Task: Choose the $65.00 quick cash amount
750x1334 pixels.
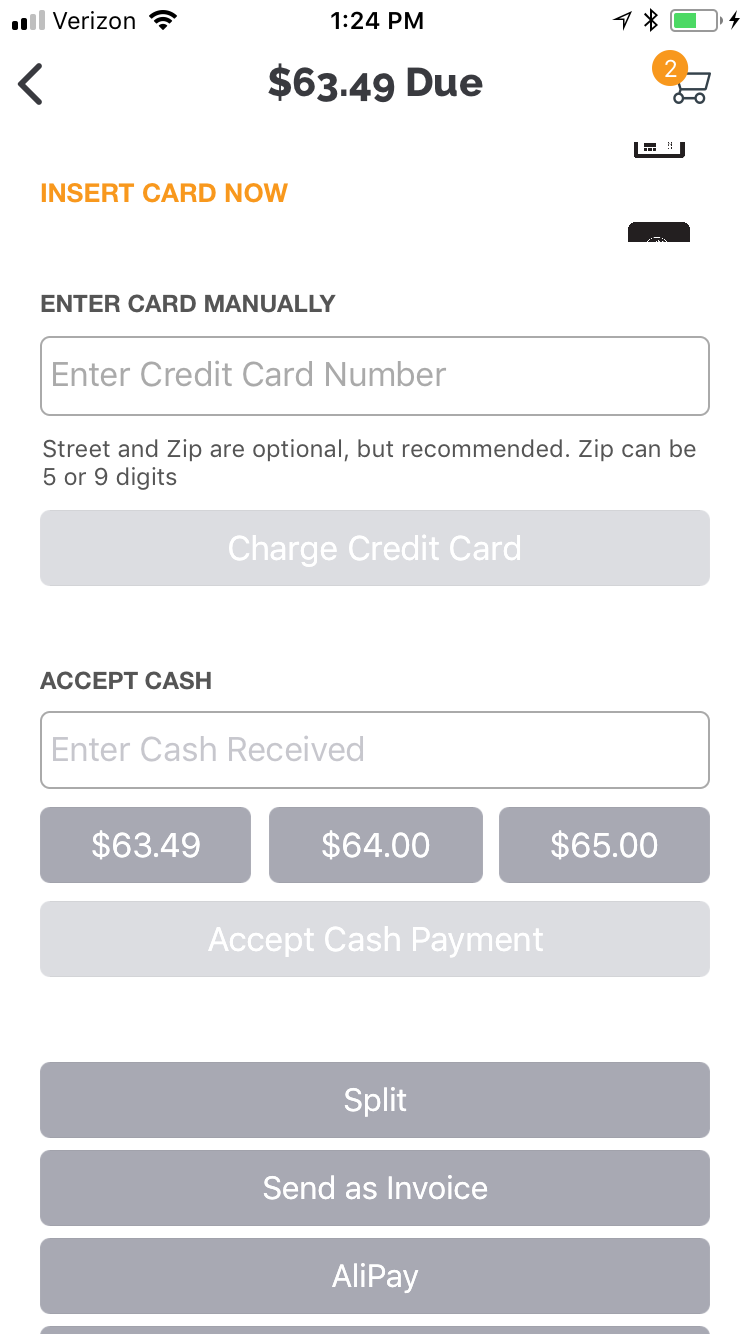Action: [x=604, y=845]
